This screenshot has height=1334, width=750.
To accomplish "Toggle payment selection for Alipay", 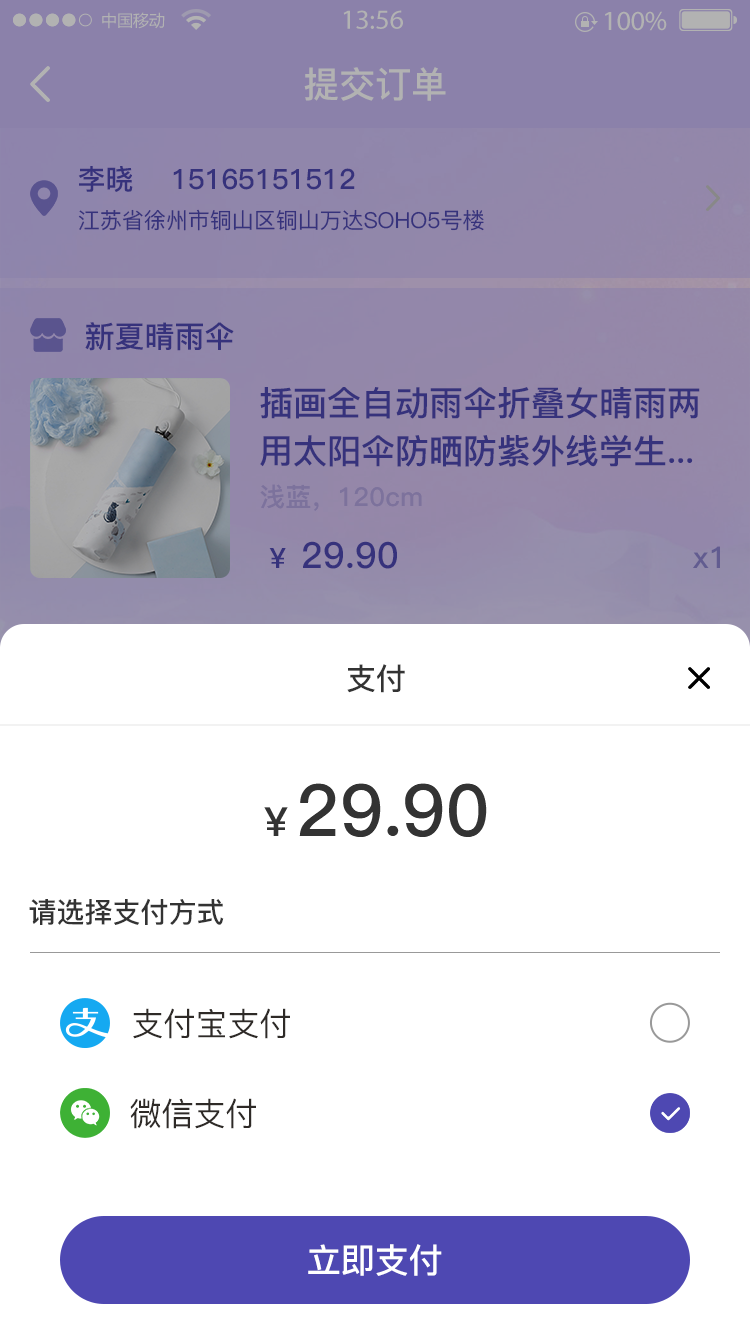I will pos(669,1022).
